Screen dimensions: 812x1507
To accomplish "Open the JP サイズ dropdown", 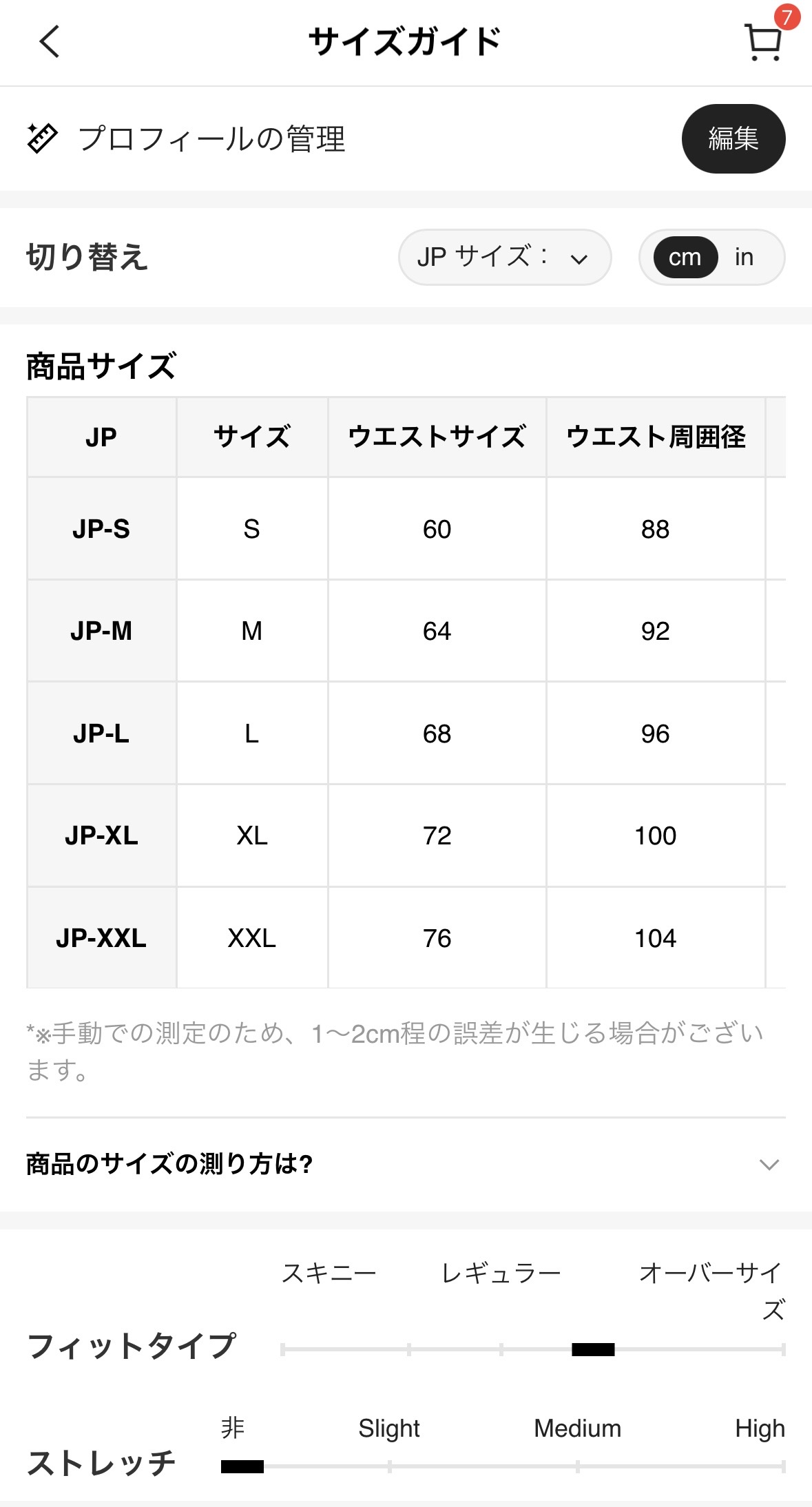I will [x=504, y=257].
